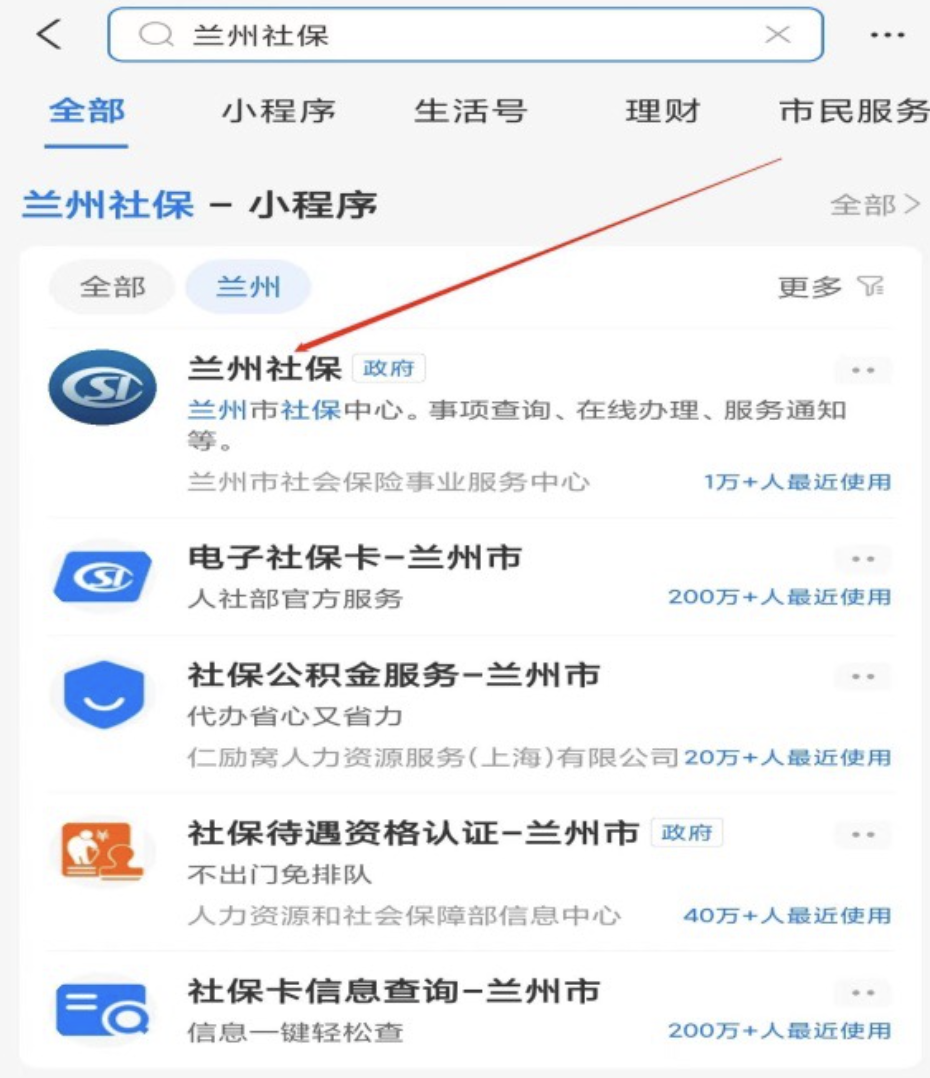Tap the 兰州社保 search field
Viewport: 930px width, 1078px height.
tap(450, 36)
